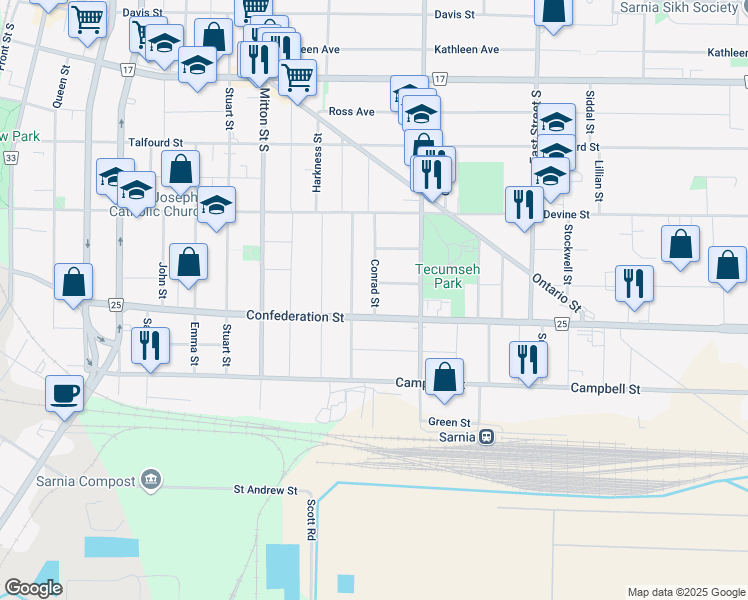Tap the shopping cart marker near Ross Ave
The image size is (748, 600).
[297, 76]
